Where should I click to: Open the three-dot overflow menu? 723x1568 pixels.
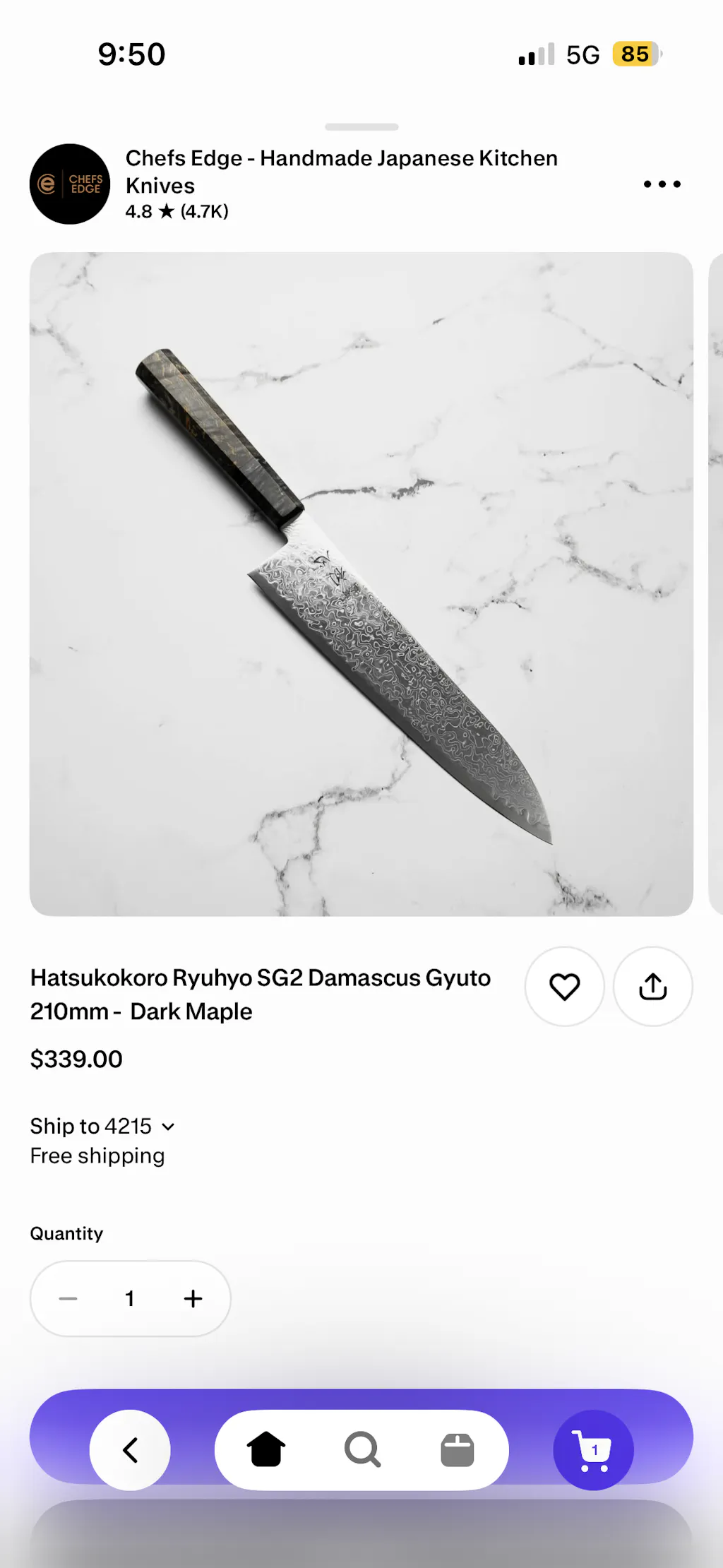tap(662, 184)
